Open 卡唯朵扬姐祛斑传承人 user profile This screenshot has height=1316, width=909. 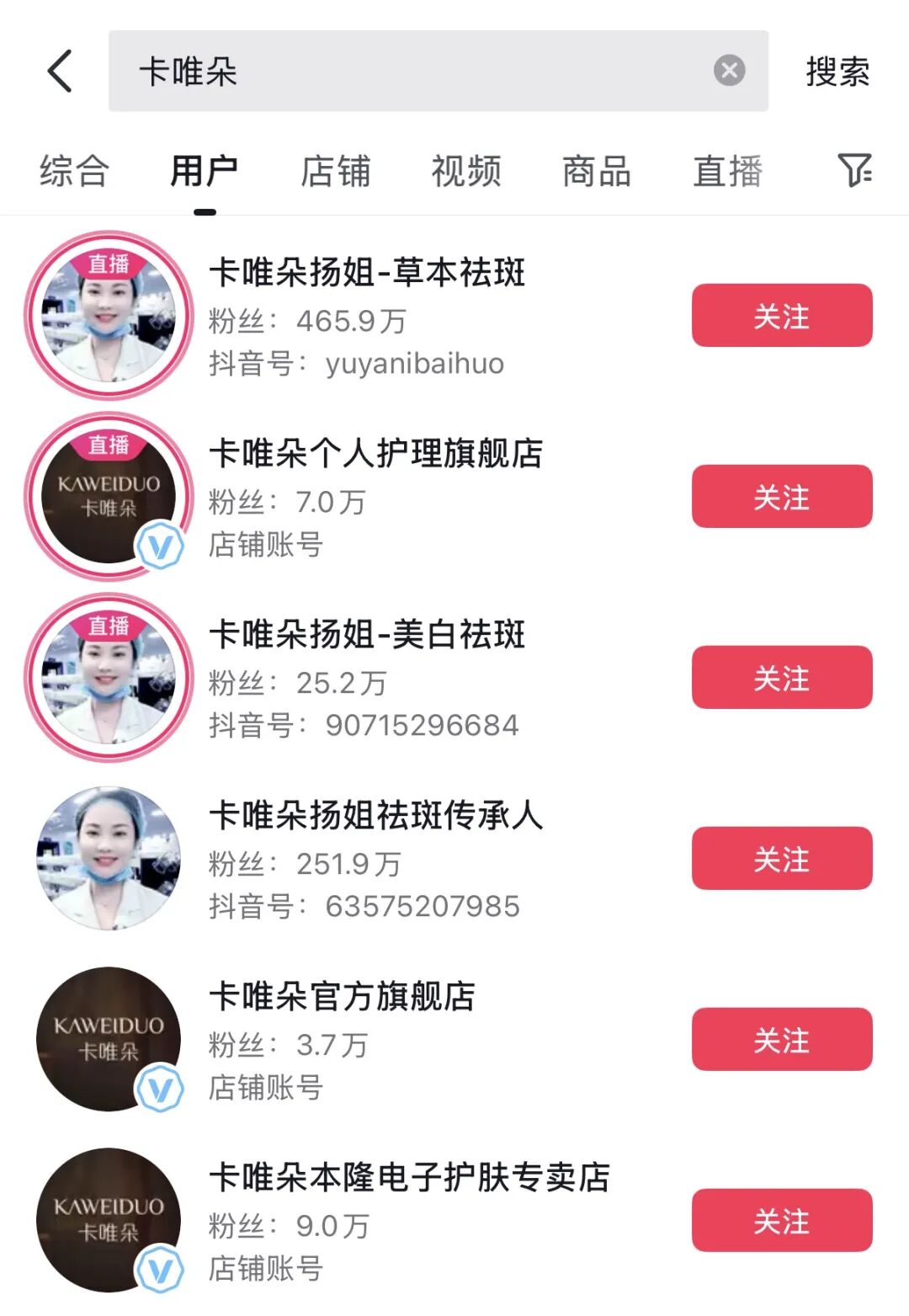(x=375, y=816)
